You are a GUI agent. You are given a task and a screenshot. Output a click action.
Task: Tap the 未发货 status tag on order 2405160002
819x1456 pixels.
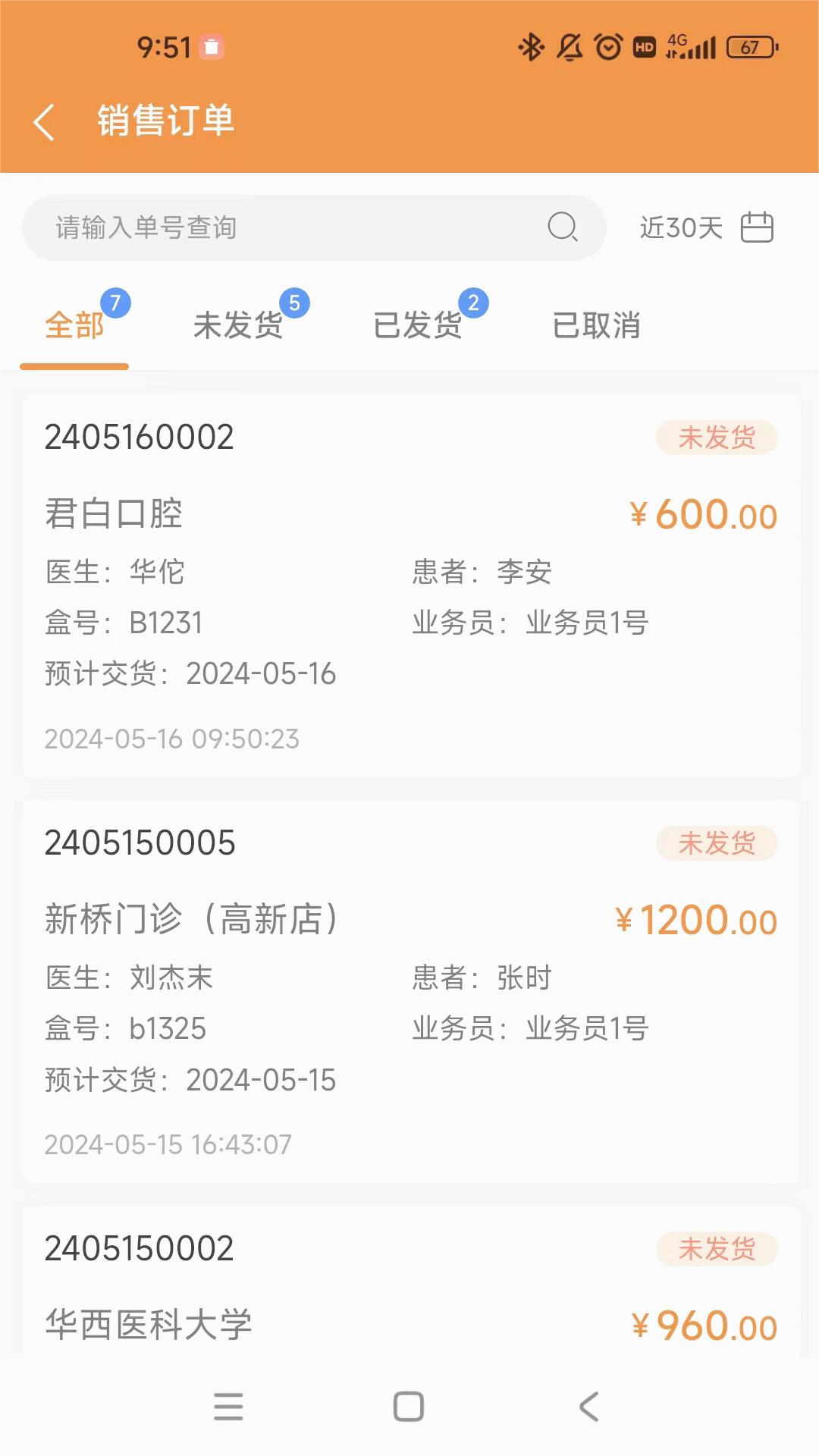(717, 437)
